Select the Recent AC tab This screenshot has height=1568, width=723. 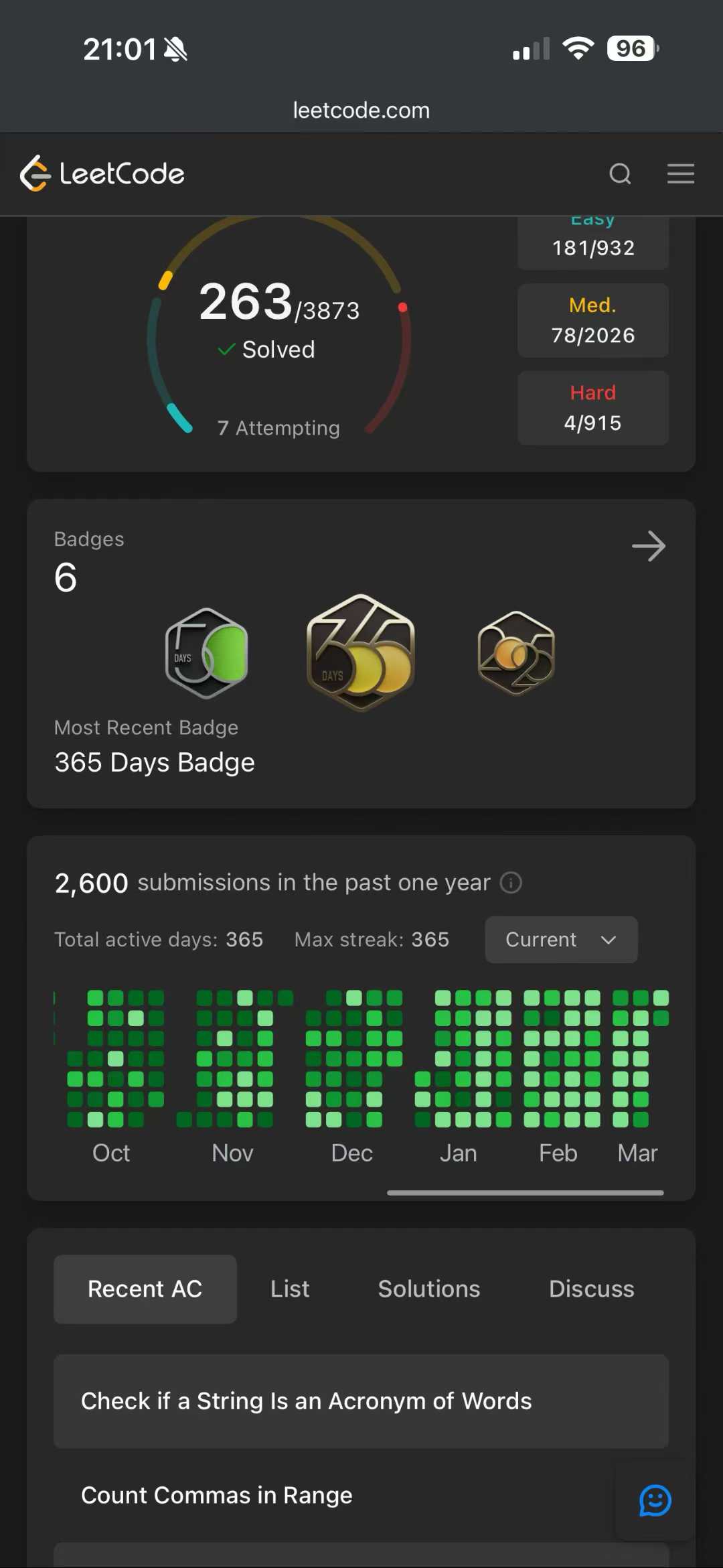(x=145, y=1289)
